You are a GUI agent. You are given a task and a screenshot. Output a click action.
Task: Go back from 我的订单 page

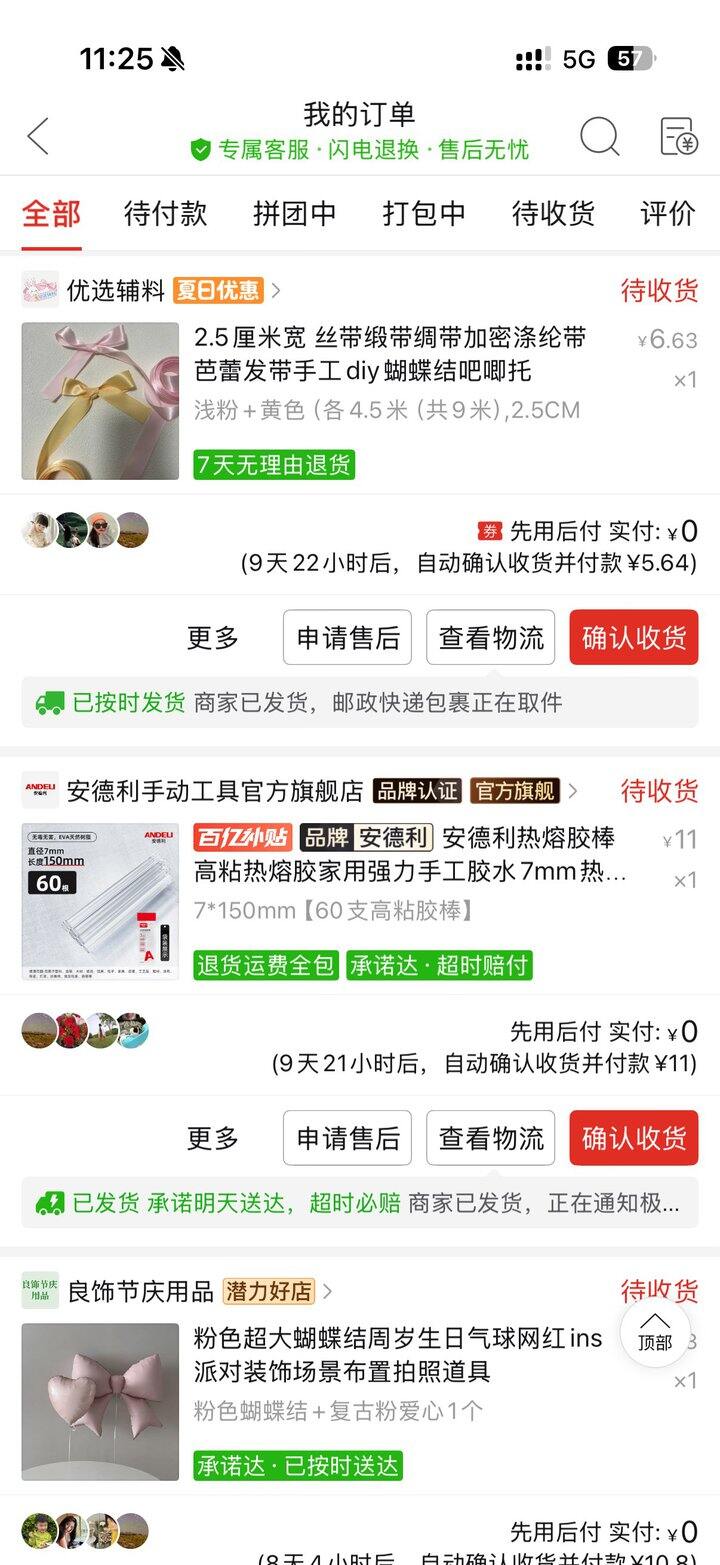pyautogui.click(x=38, y=136)
